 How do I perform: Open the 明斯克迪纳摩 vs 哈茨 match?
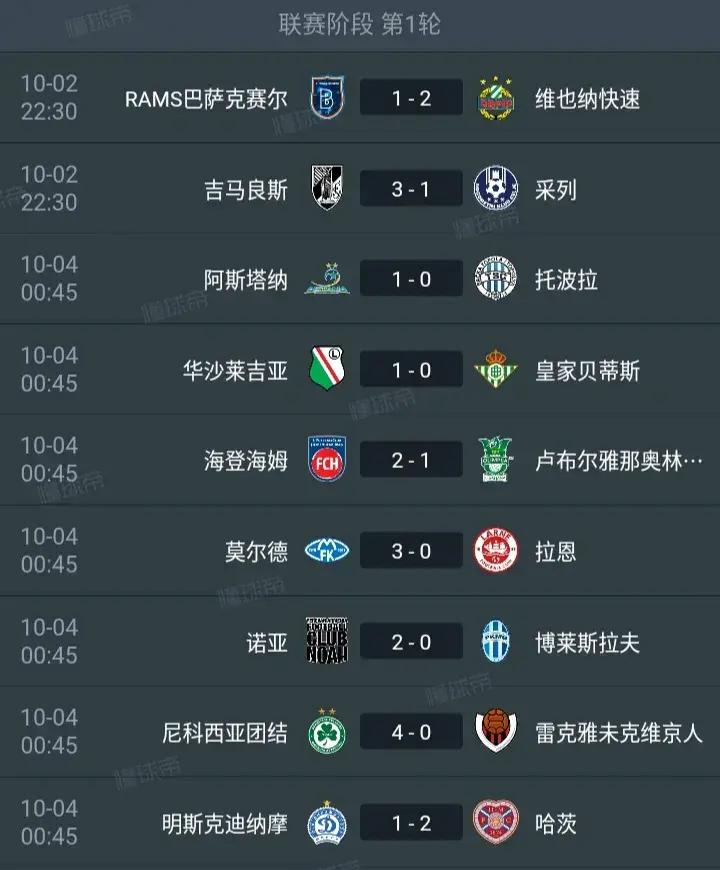(x=411, y=824)
